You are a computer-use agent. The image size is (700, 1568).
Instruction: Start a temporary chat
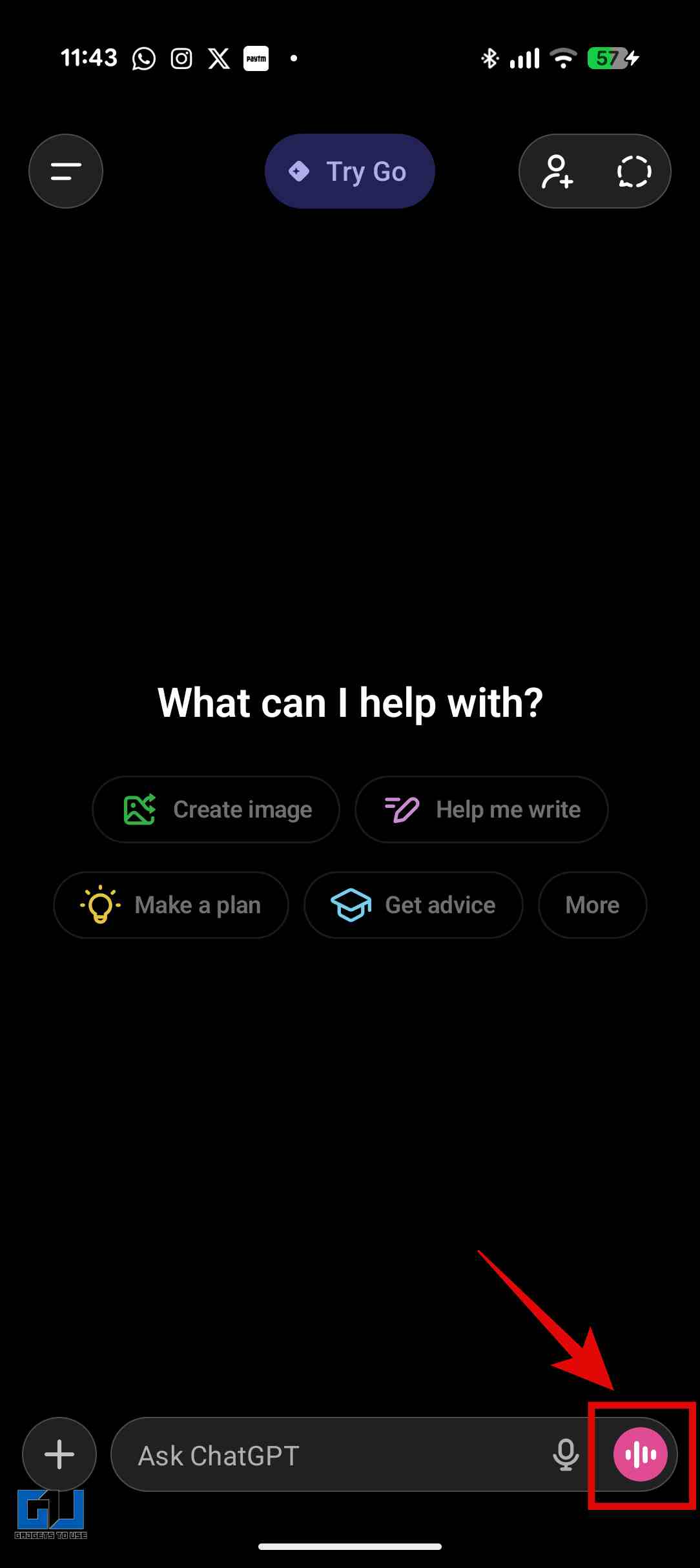633,171
